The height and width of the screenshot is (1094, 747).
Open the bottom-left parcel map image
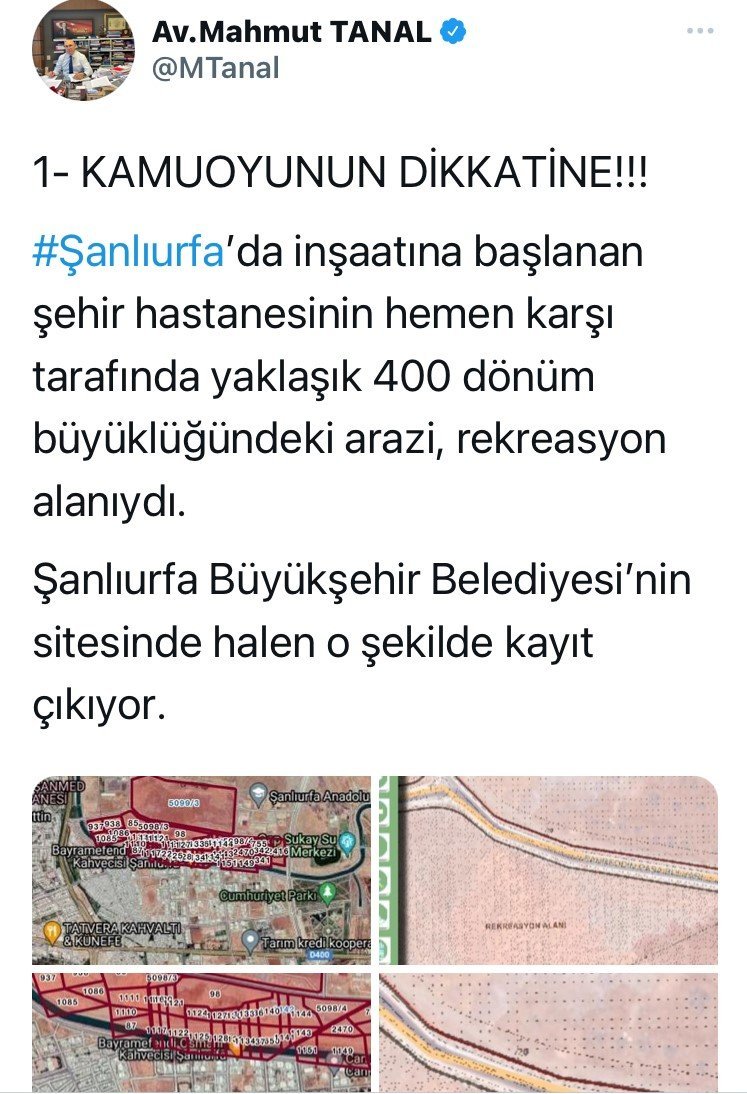pyautogui.click(x=202, y=1032)
